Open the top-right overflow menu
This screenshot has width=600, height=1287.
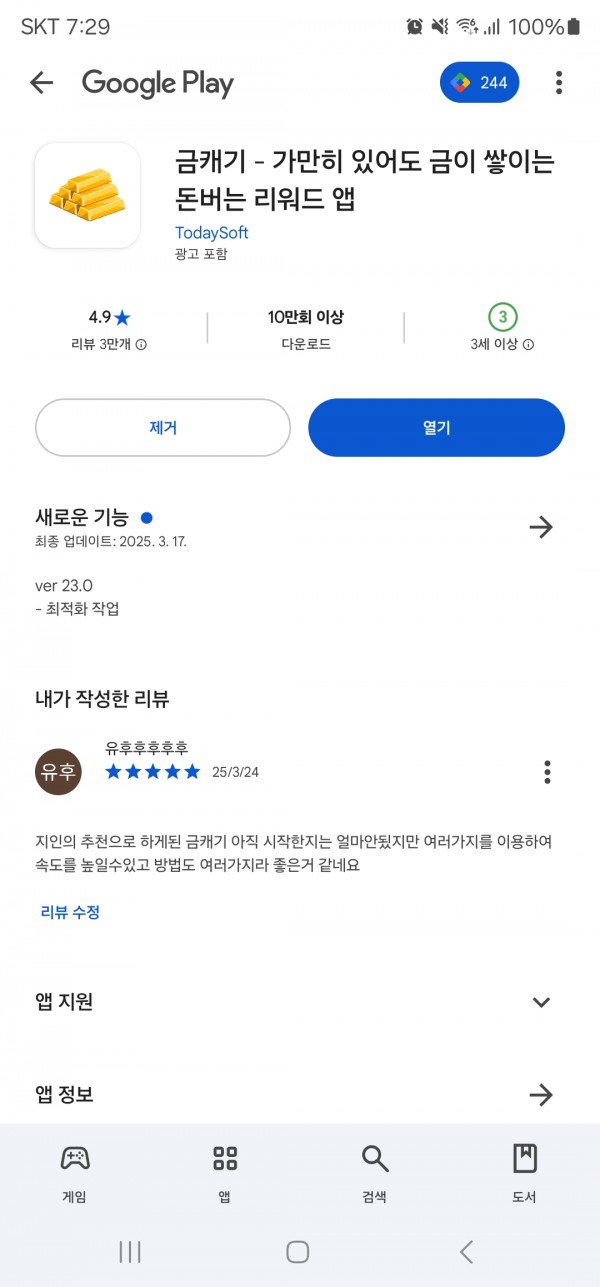[x=559, y=83]
